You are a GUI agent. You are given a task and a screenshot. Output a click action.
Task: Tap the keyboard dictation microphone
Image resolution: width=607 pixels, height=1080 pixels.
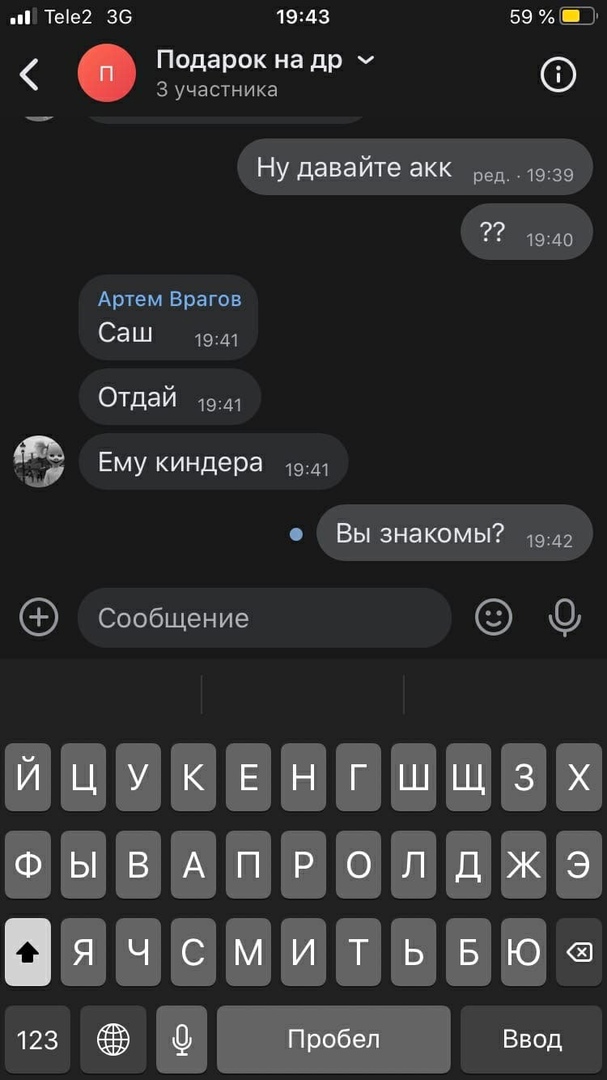click(182, 1039)
